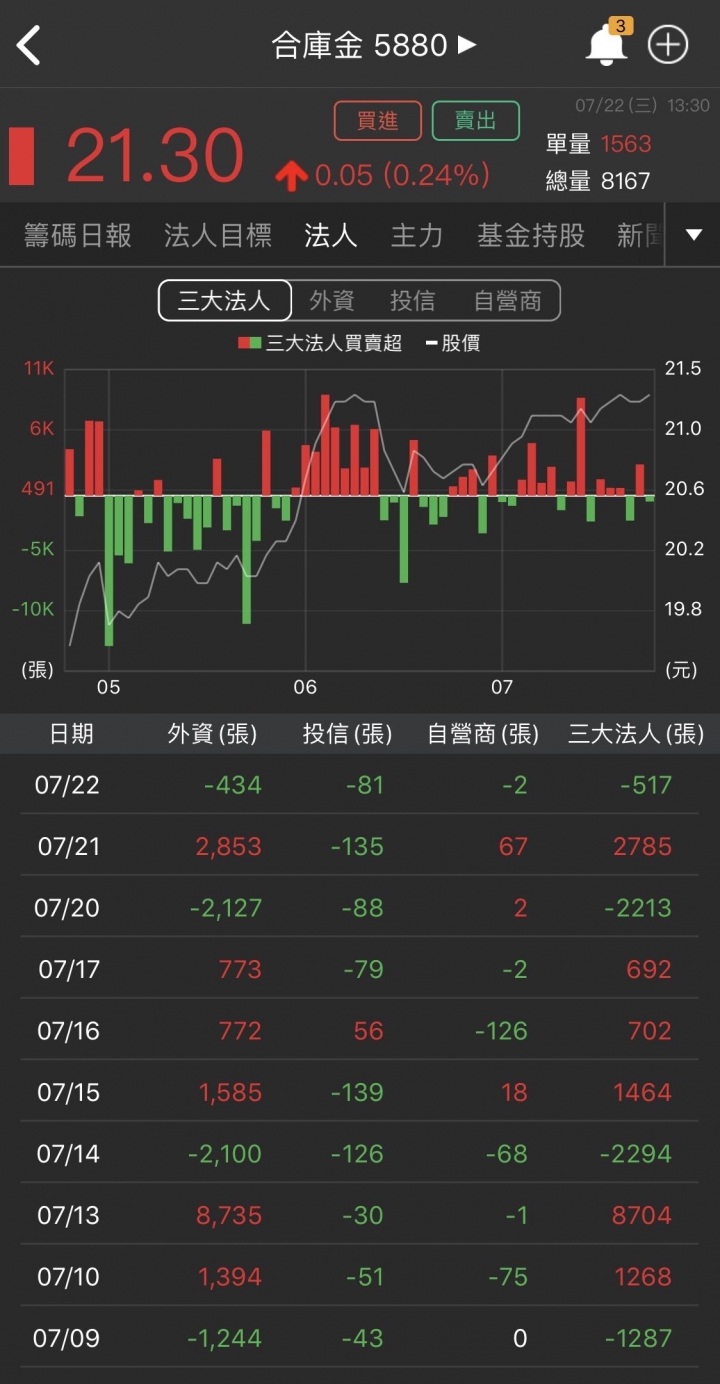Open the stock selector 合庫金 5880
Image resolution: width=720 pixels, height=1384 pixels.
pos(374,45)
